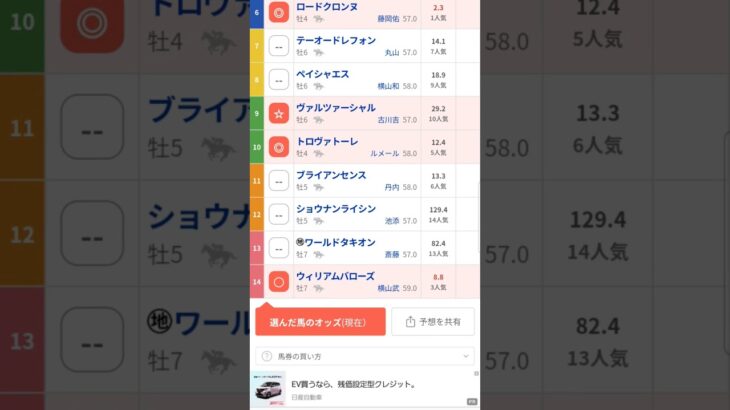
Task: Set mark for ブライアンセンス
Action: click(x=279, y=181)
